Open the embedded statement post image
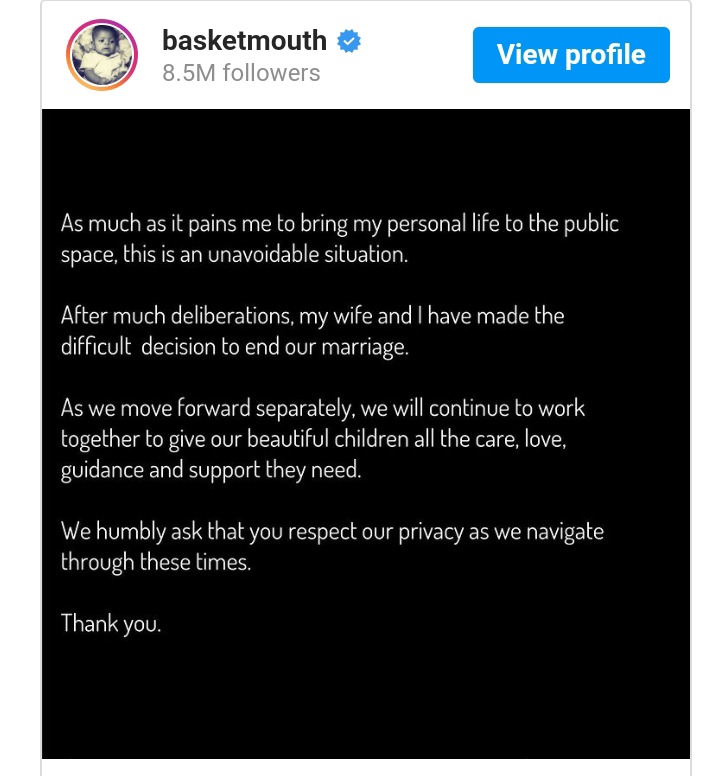Screen dimensions: 720x776 (366, 432)
